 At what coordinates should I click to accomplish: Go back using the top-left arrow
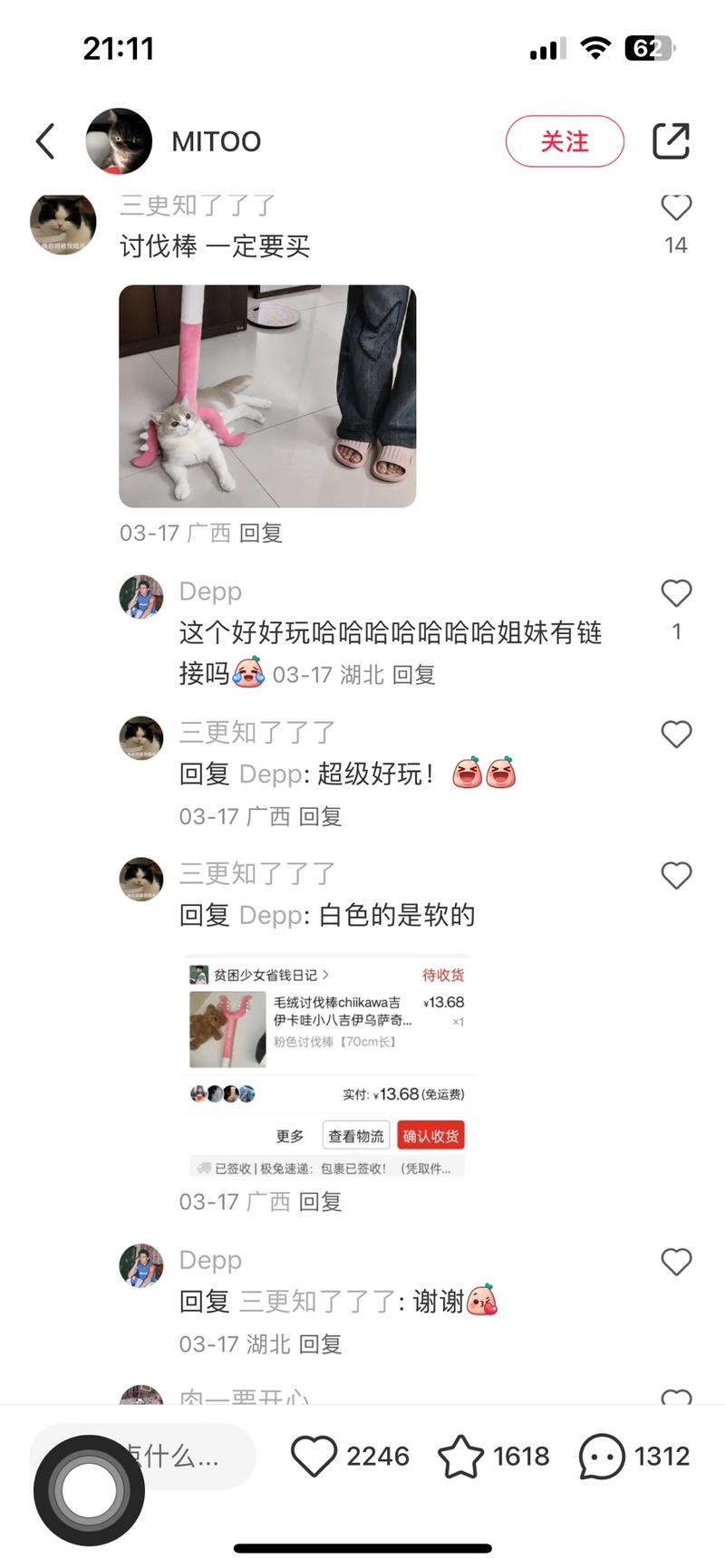[46, 141]
